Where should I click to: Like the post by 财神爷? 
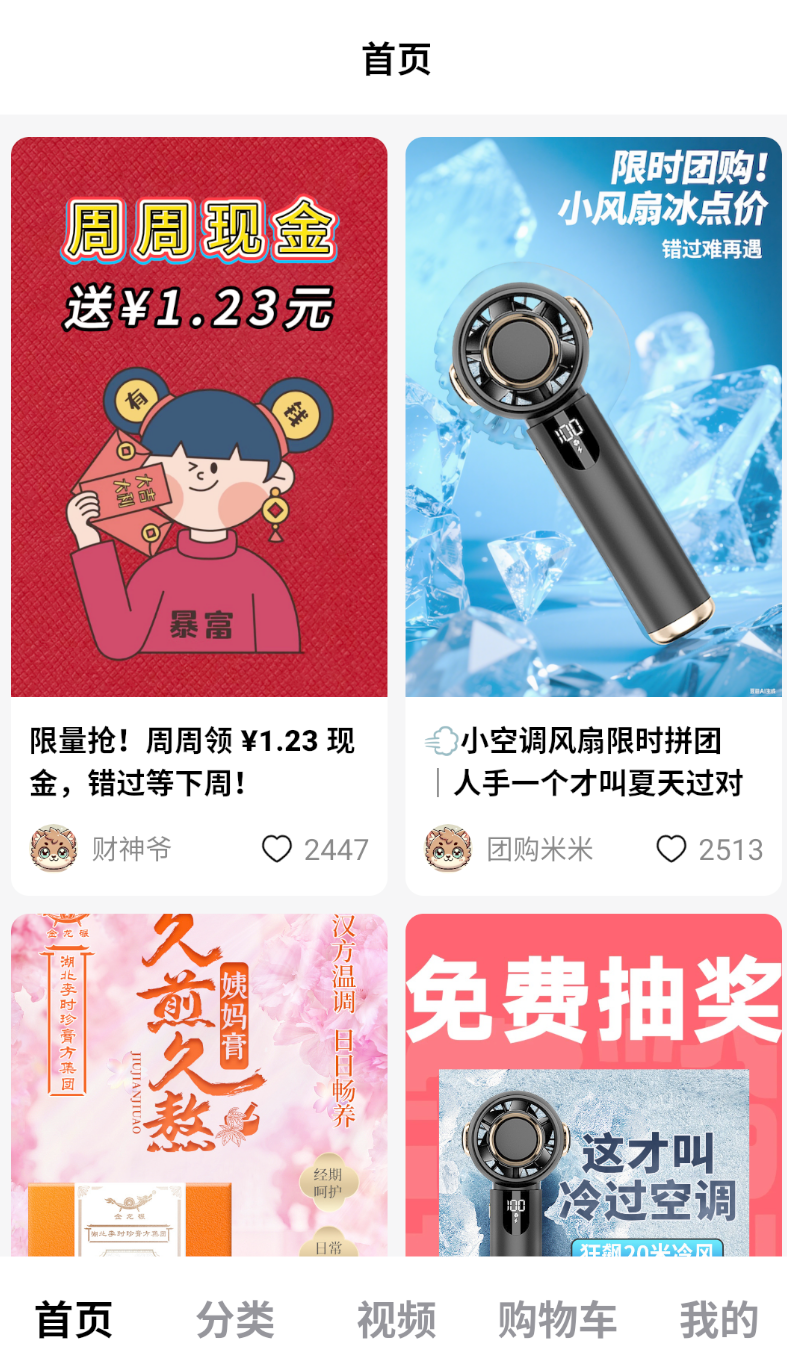(x=277, y=849)
